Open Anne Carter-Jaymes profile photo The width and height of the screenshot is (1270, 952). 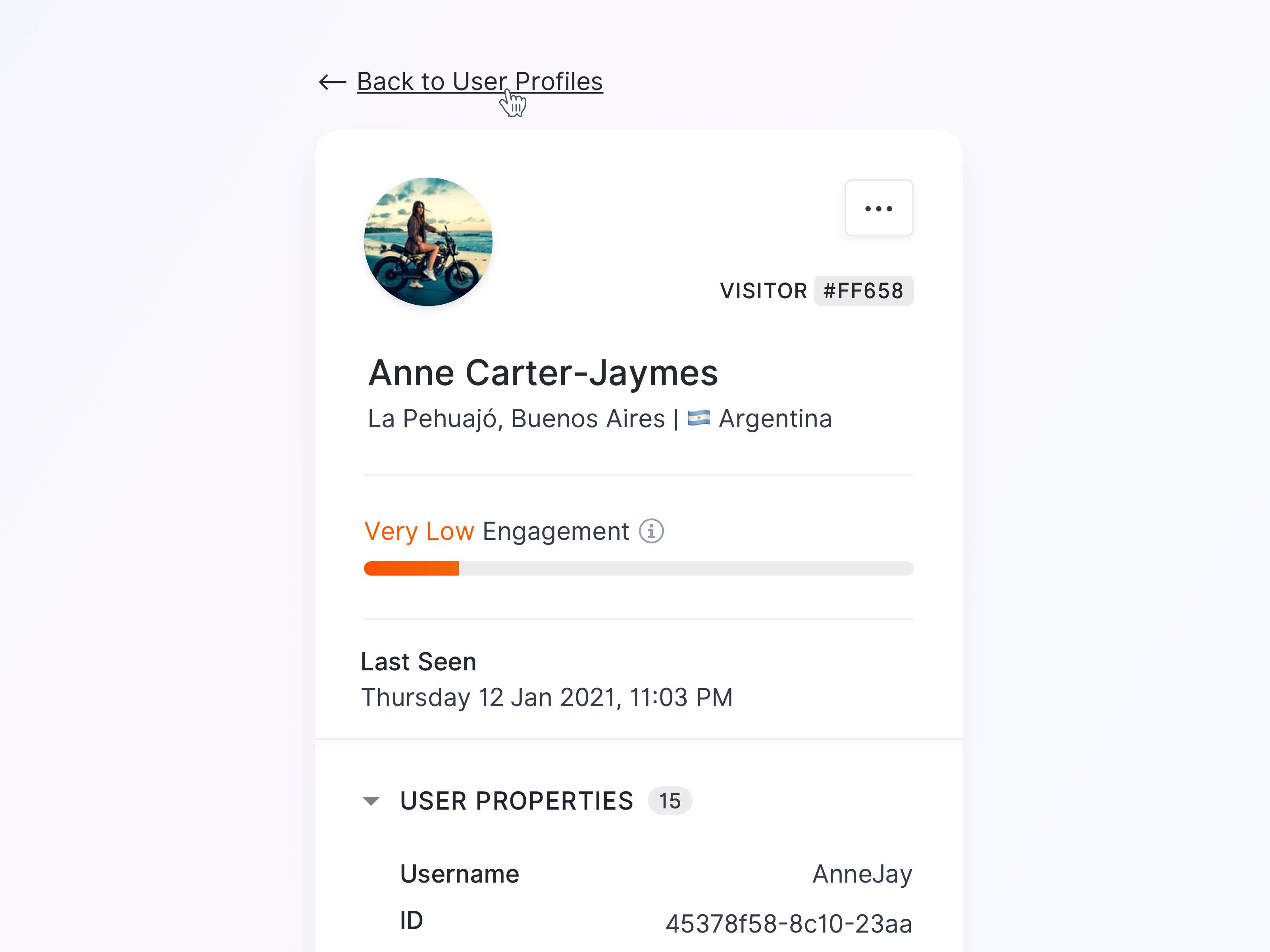(428, 242)
